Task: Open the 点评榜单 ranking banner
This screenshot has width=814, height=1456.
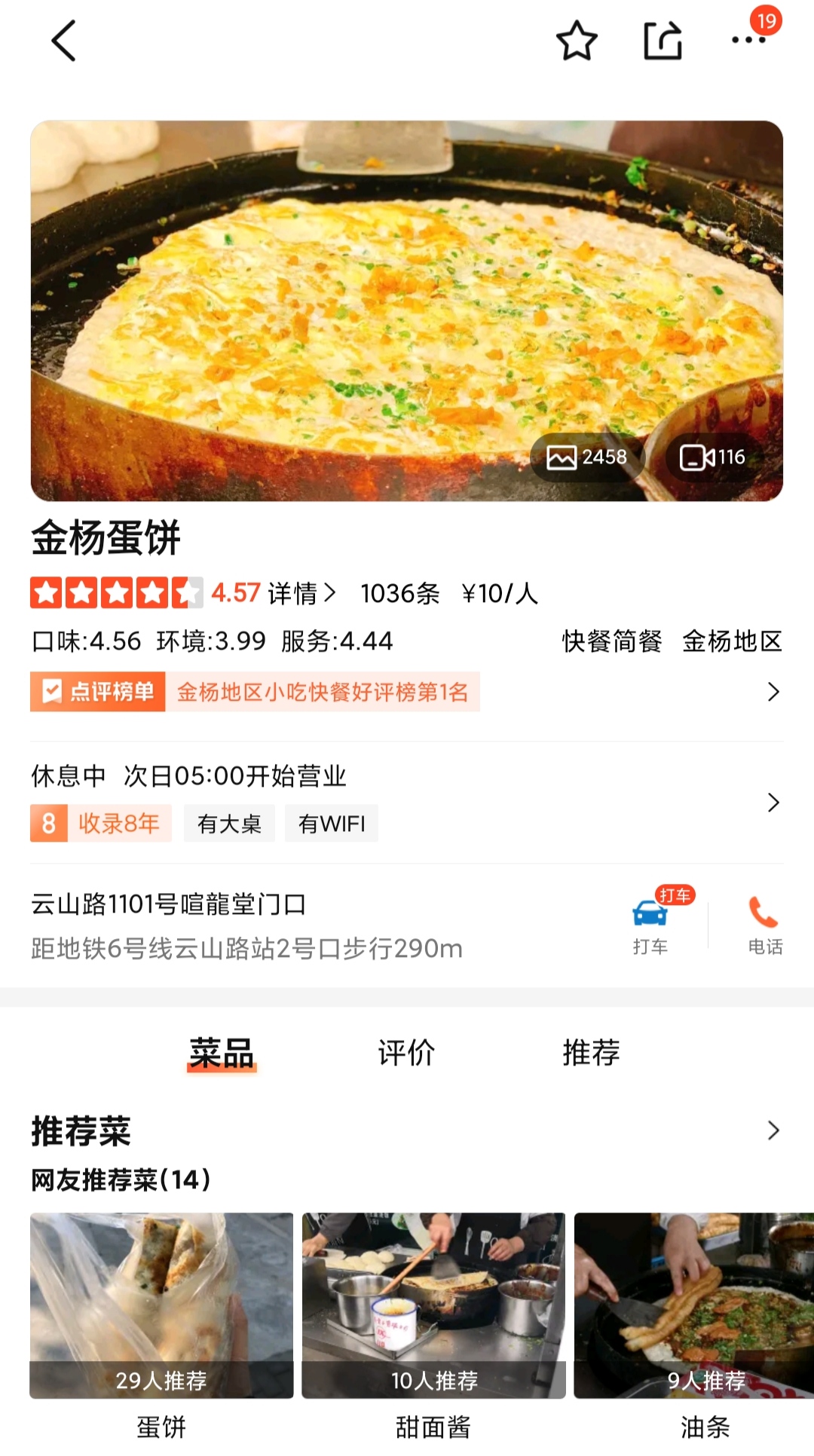Action: 407,692
